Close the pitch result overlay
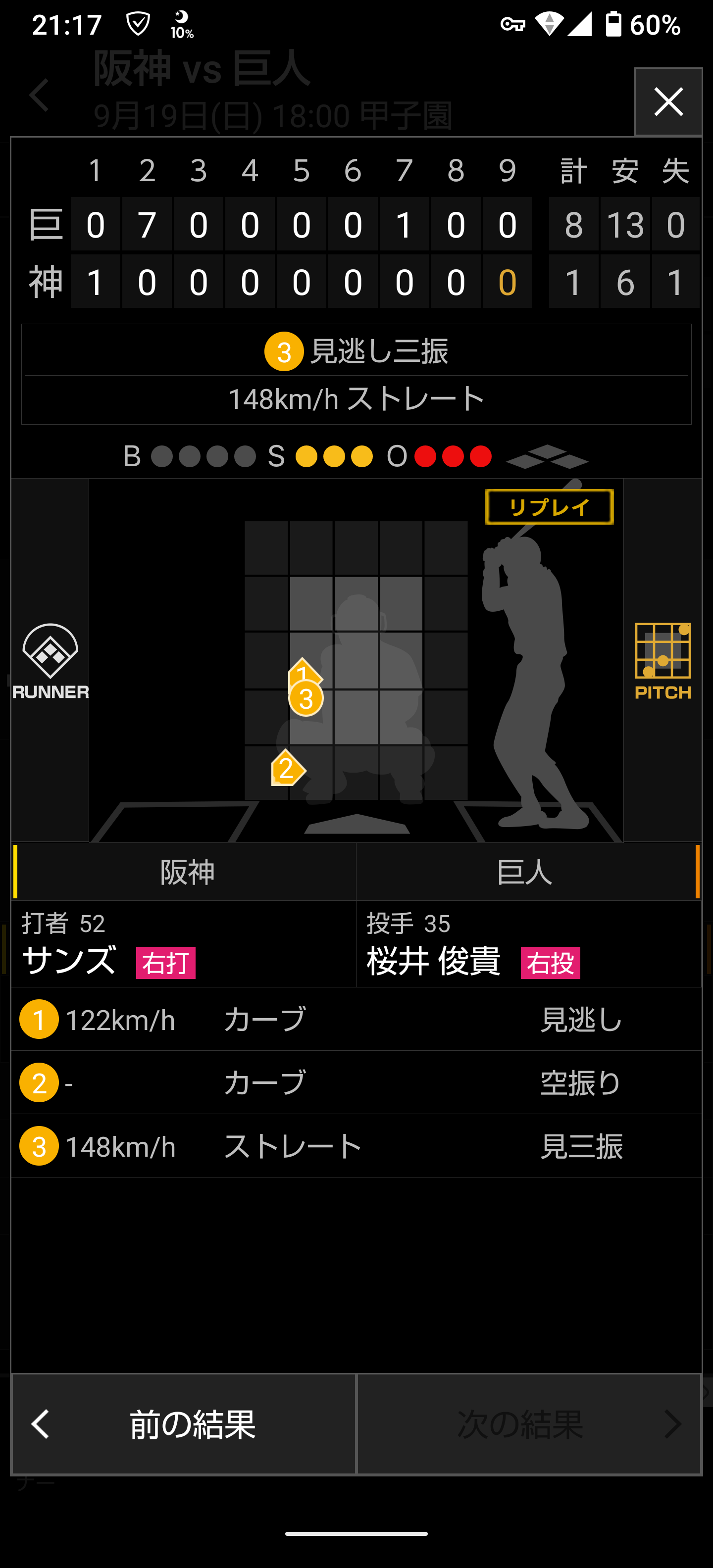 668,101
